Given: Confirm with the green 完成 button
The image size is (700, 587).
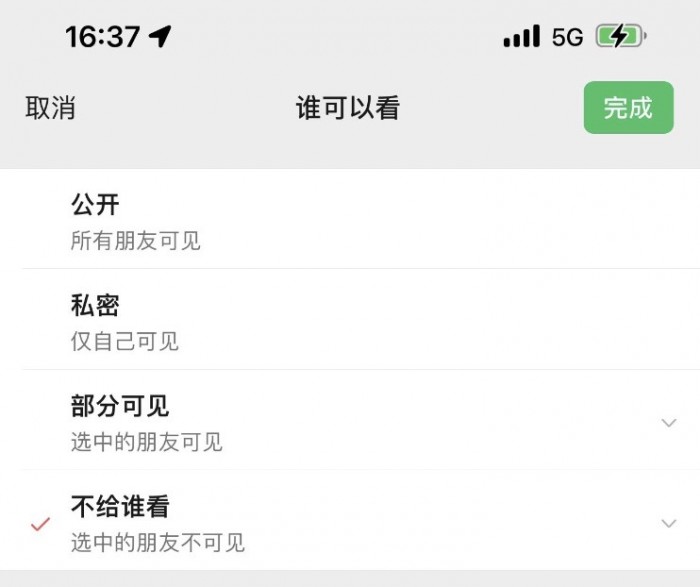Looking at the screenshot, I should [628, 108].
